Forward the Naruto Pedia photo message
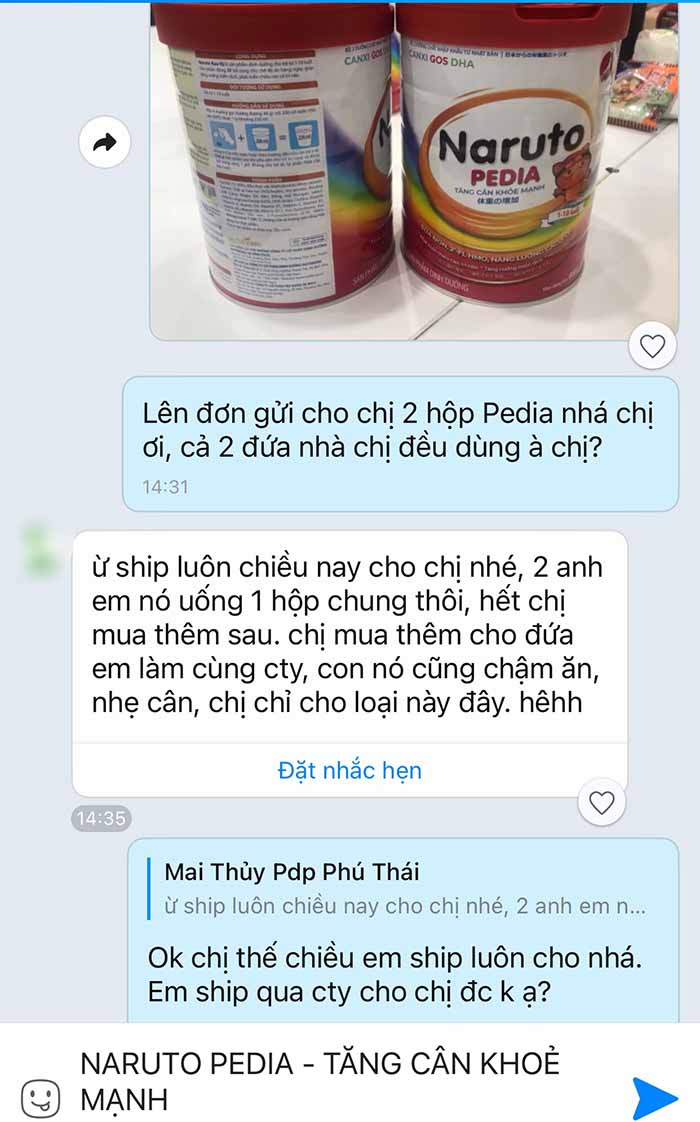This screenshot has height=1122, width=700. click(x=104, y=143)
